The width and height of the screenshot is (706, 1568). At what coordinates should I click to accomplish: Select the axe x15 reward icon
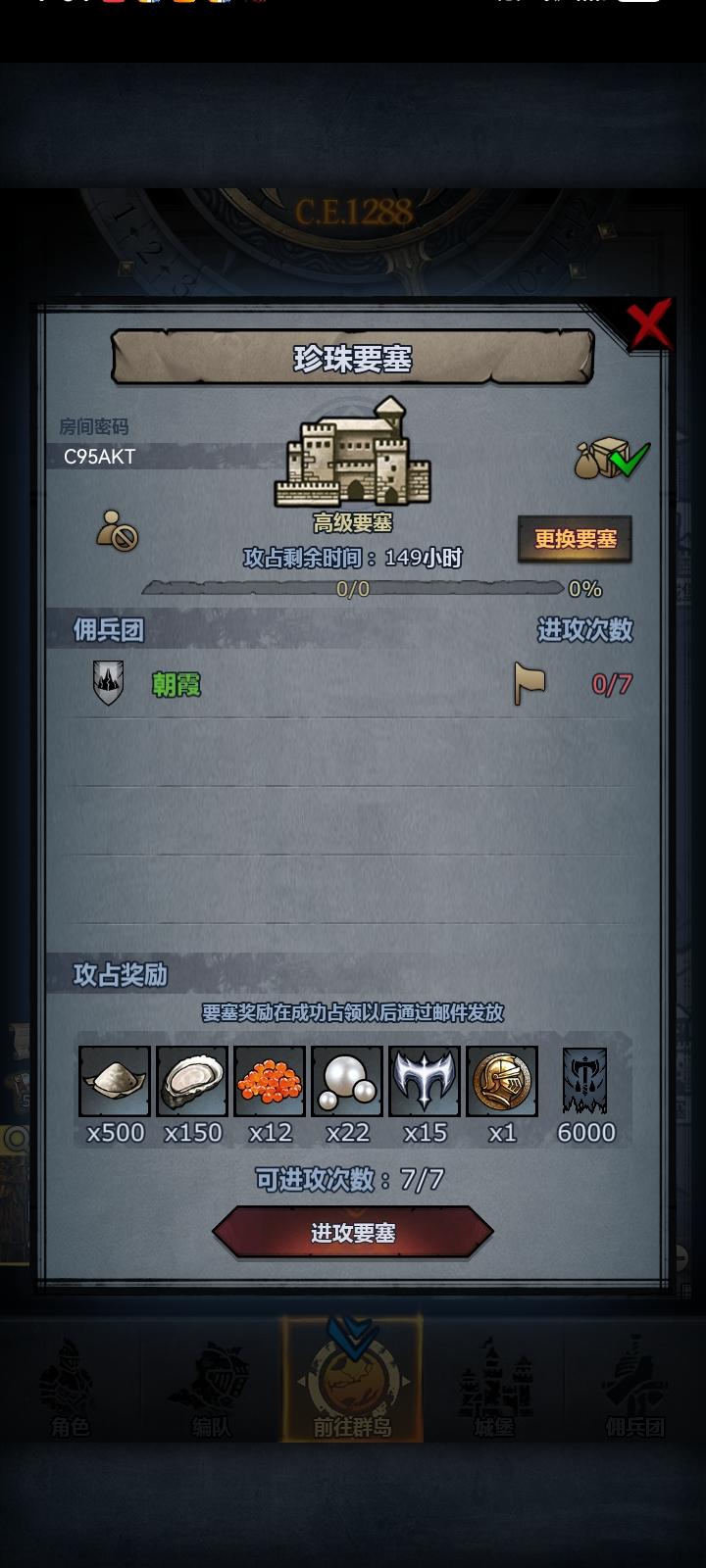pos(423,1083)
